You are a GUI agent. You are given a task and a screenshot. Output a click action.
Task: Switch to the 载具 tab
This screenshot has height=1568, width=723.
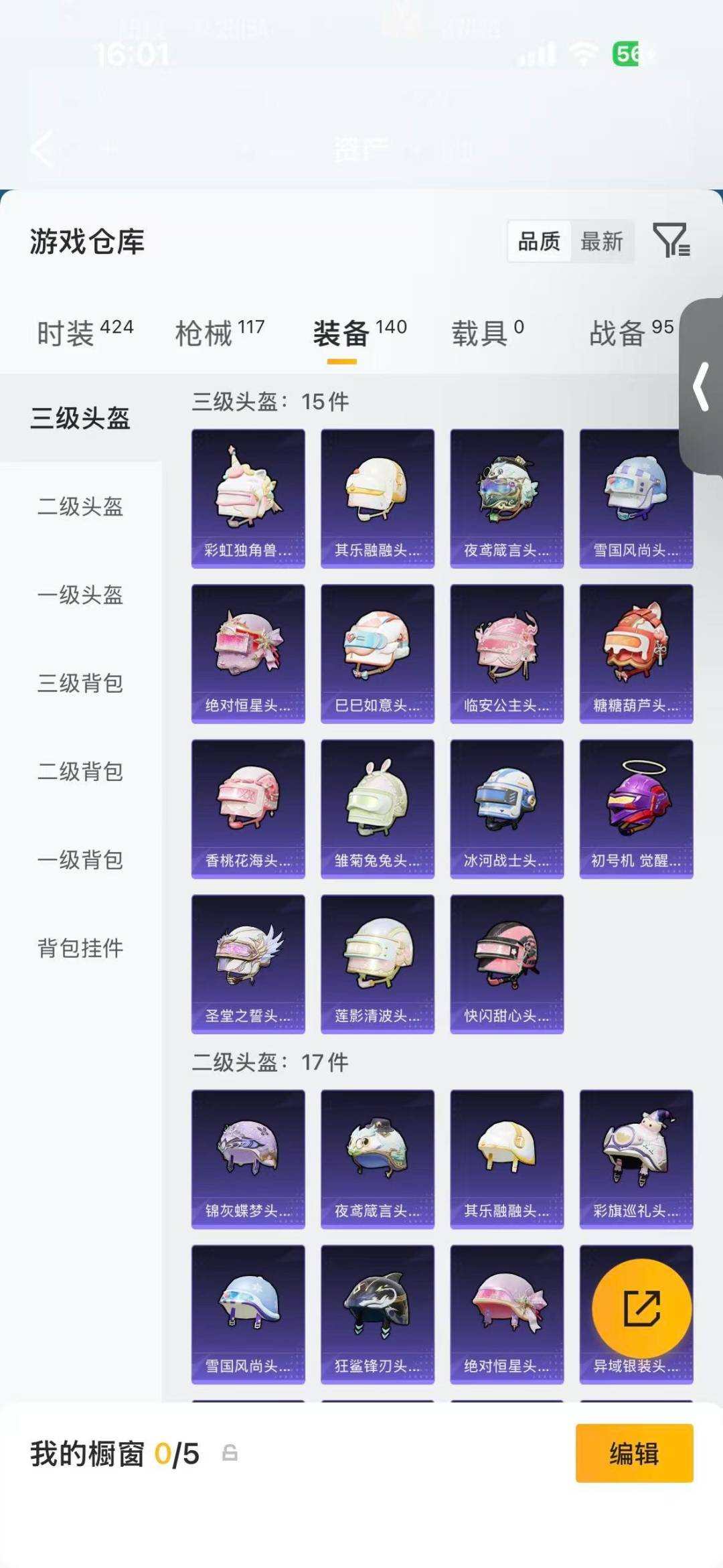tap(487, 332)
